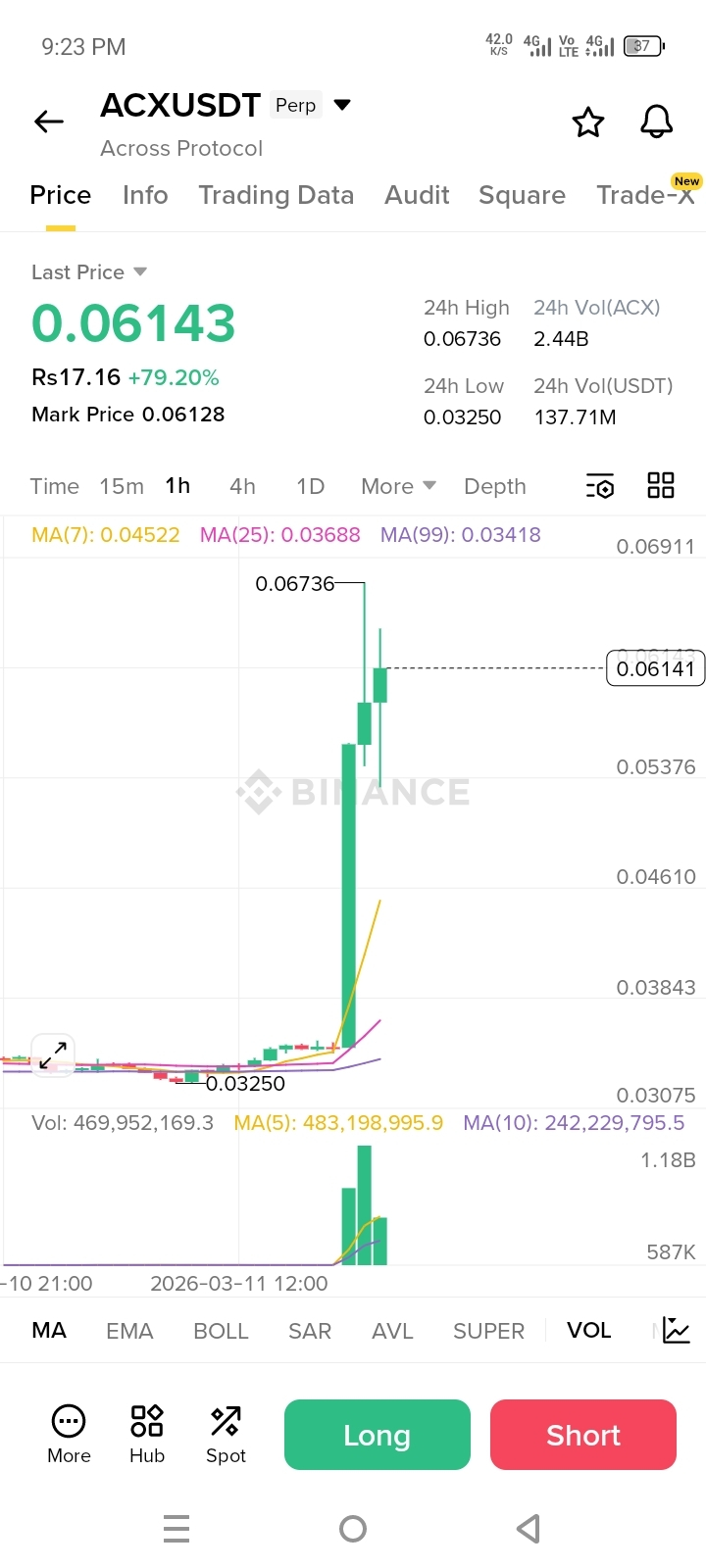Enable the EMA indicator
The image size is (706, 1568).
(129, 1331)
